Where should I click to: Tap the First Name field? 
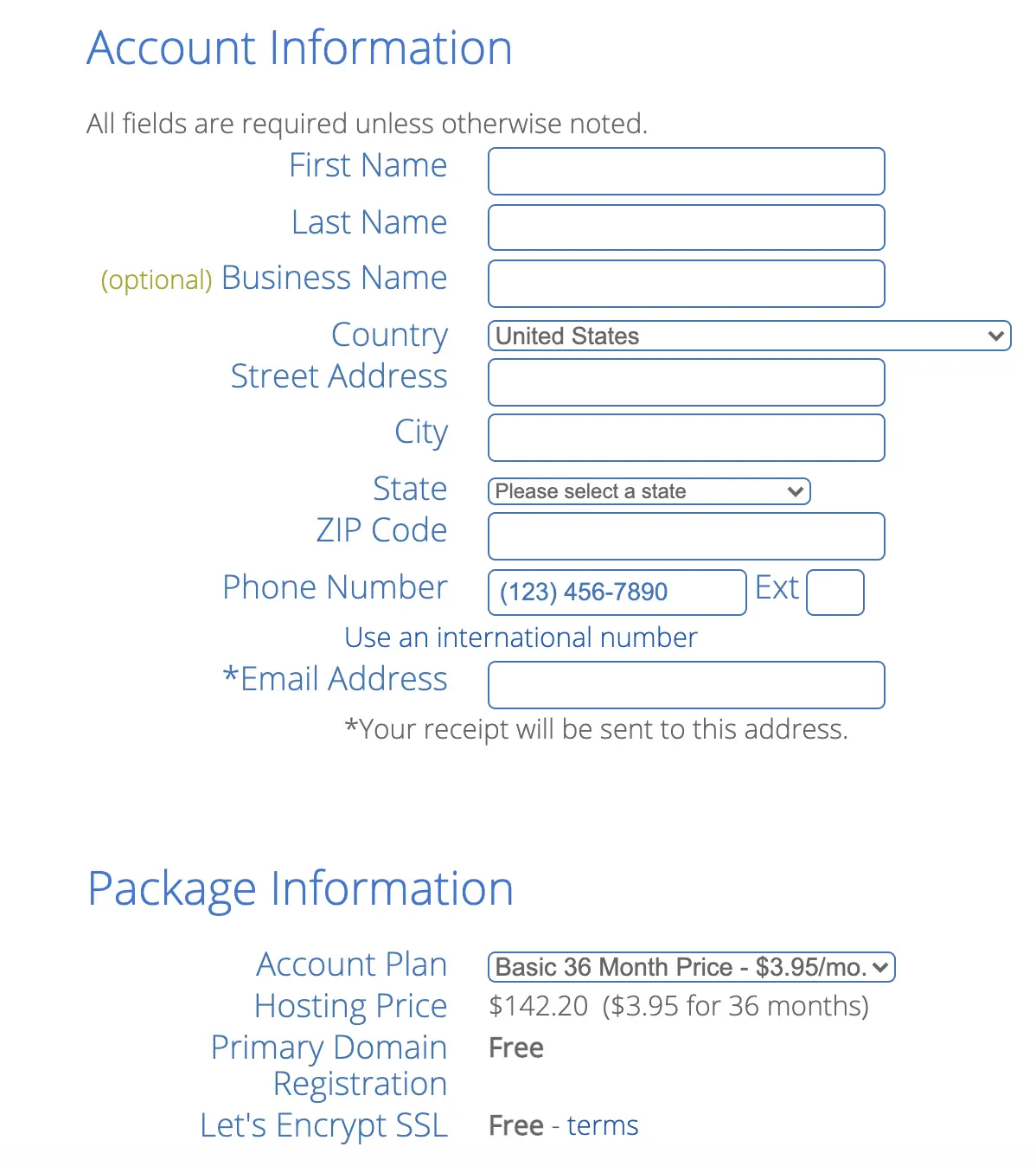(x=686, y=171)
